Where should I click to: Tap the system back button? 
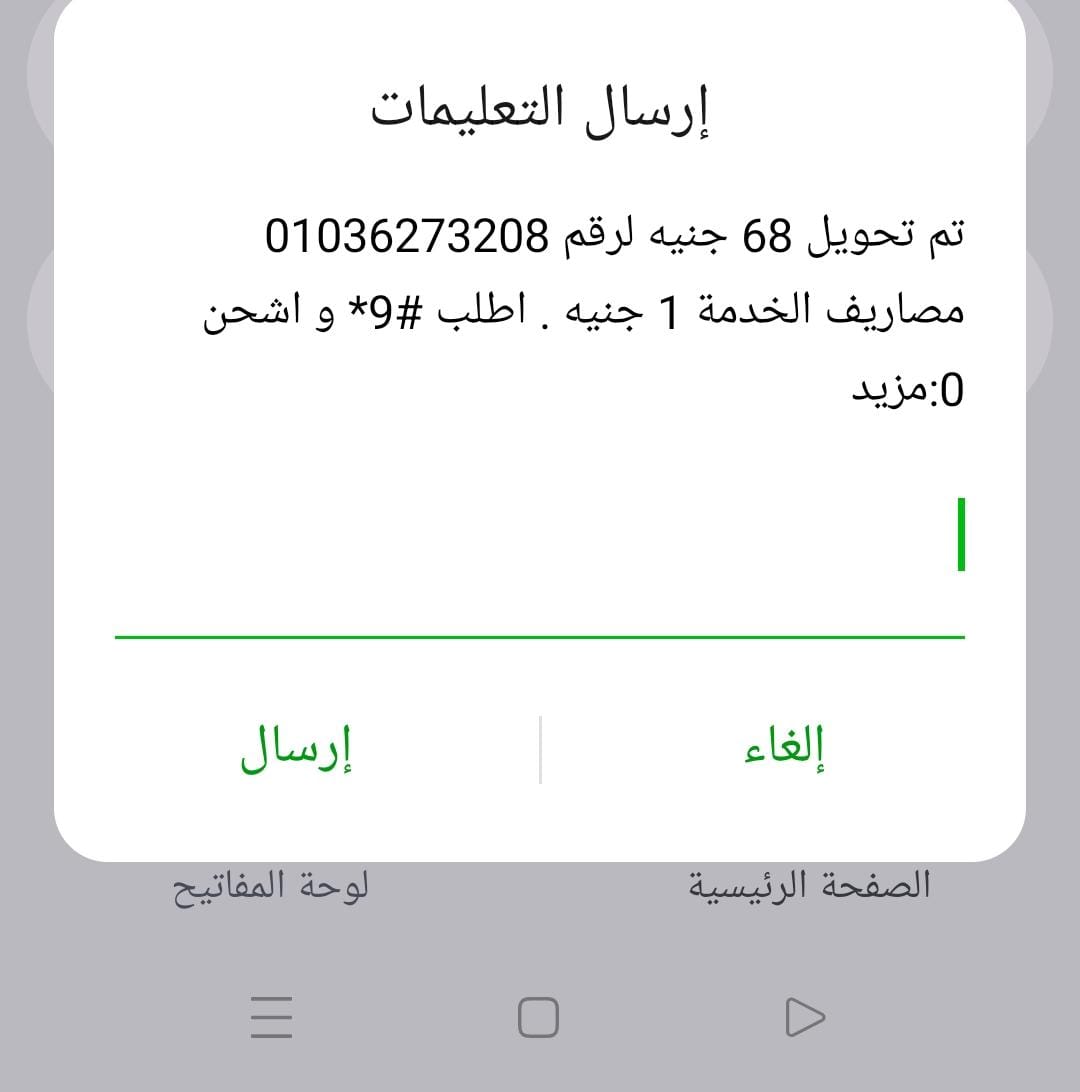pos(805,1018)
